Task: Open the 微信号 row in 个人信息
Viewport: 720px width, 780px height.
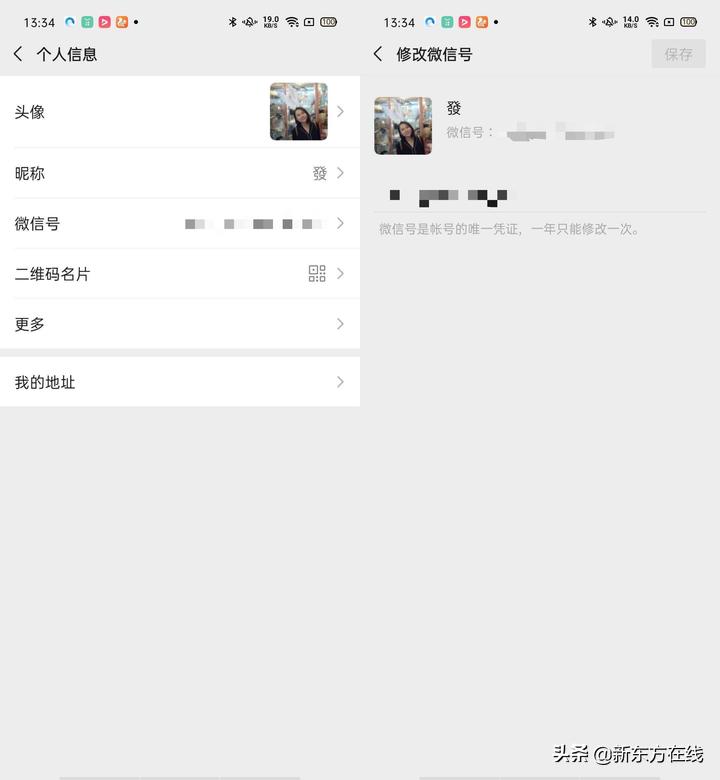Action: click(180, 224)
